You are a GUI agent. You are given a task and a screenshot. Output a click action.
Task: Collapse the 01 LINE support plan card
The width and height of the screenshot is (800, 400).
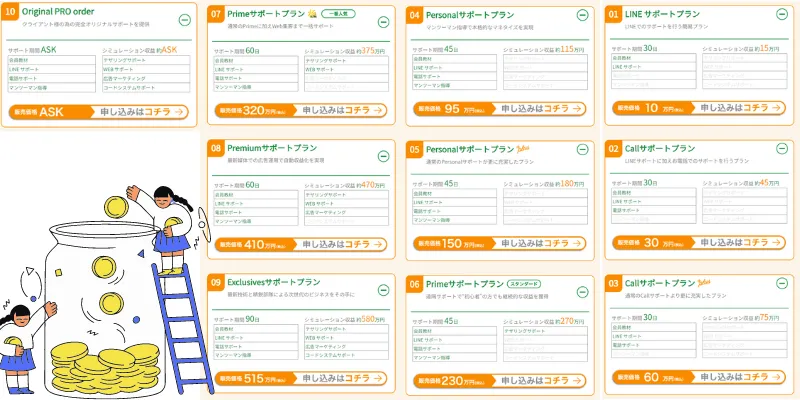782,18
